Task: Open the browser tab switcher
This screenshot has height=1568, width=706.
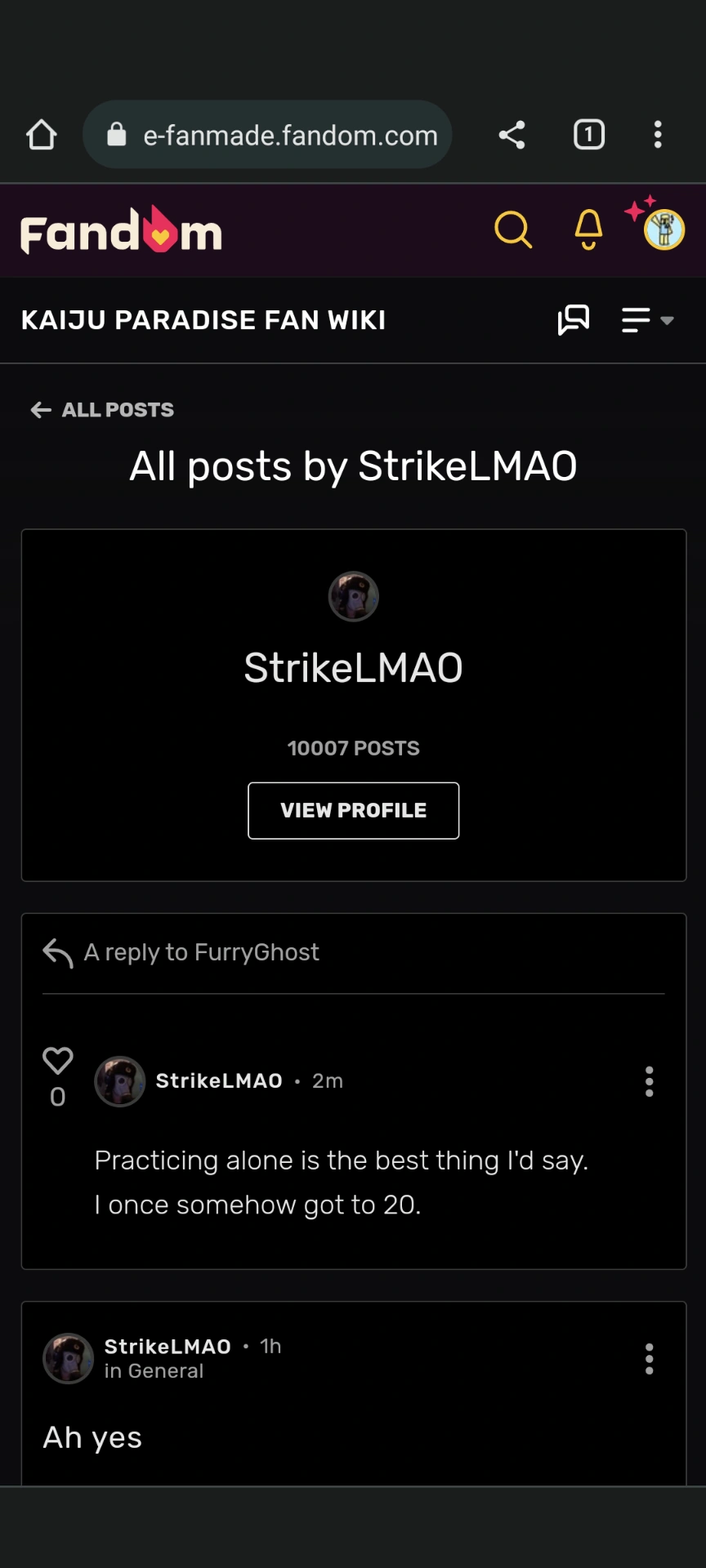Action: [589, 135]
